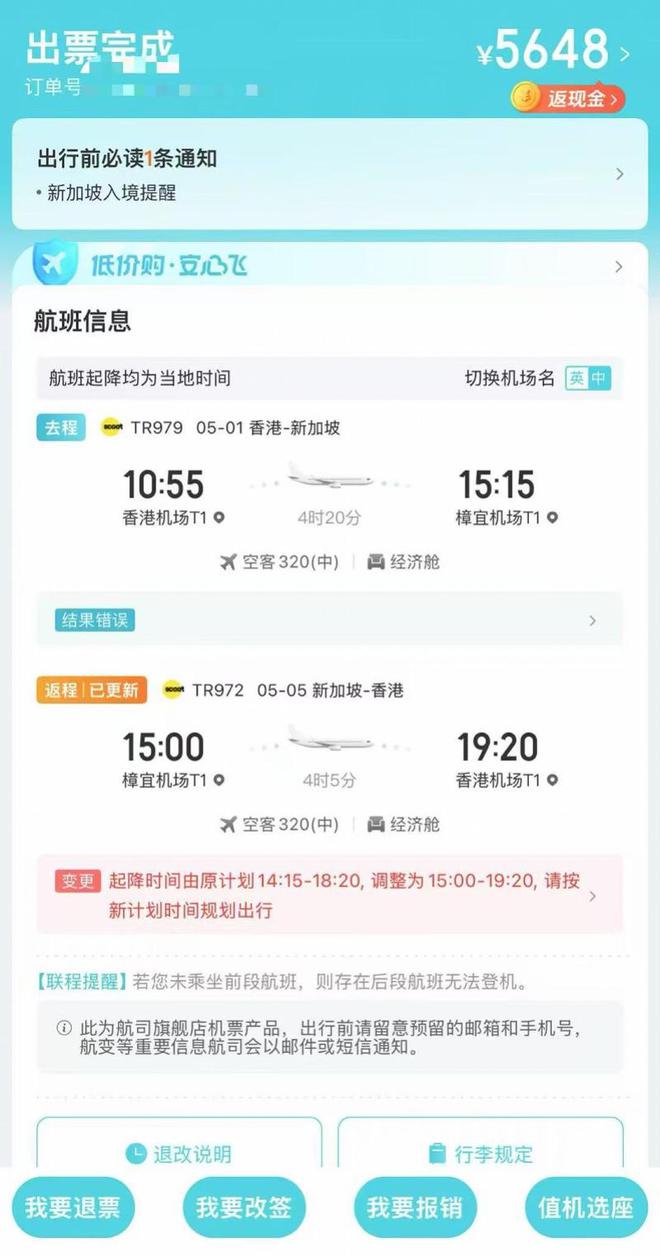
Task: Tap 我要退票 to request refund
Action: pos(73,1207)
